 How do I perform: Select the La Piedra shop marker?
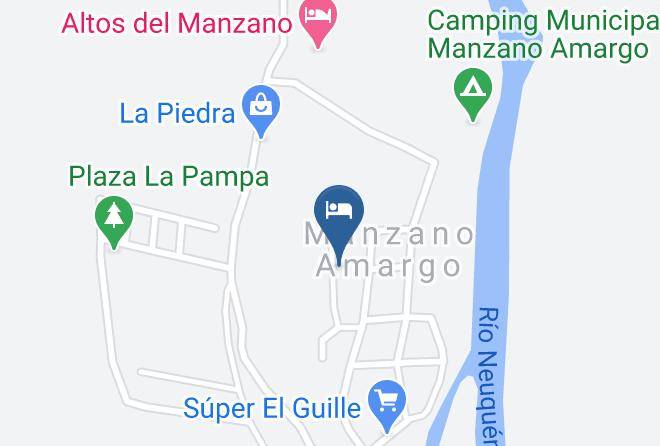coord(261,110)
